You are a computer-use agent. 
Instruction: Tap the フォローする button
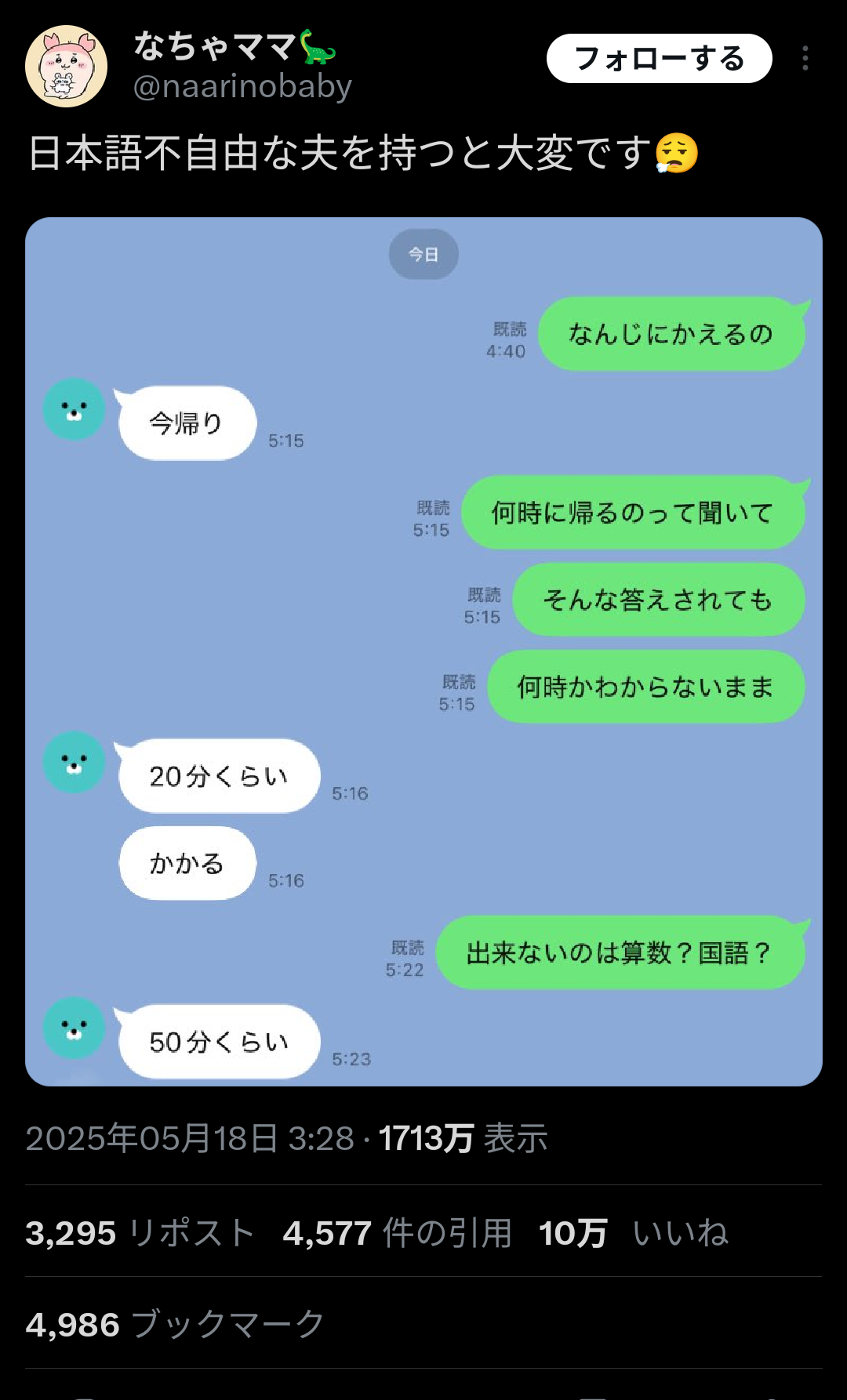pyautogui.click(x=659, y=59)
